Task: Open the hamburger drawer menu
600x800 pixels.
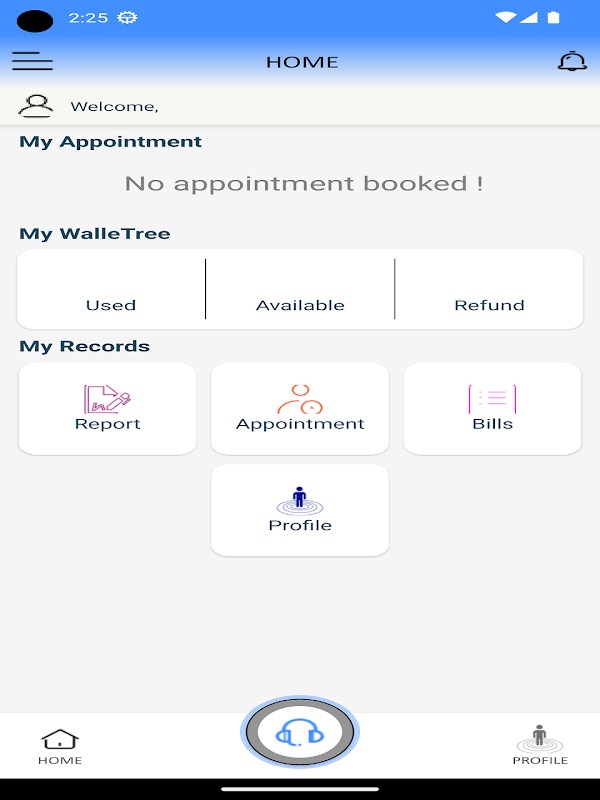Action: (32, 61)
